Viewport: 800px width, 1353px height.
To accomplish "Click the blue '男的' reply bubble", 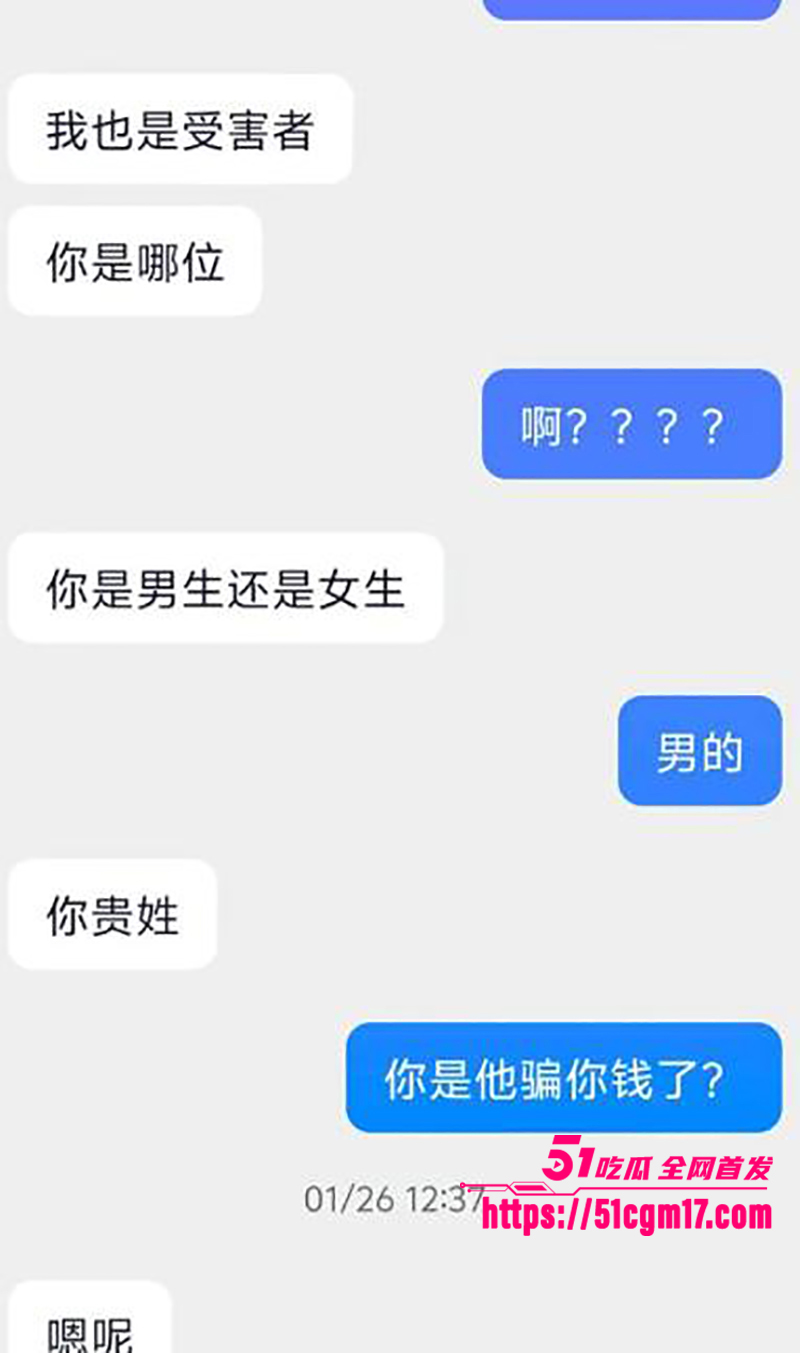I will (x=699, y=751).
